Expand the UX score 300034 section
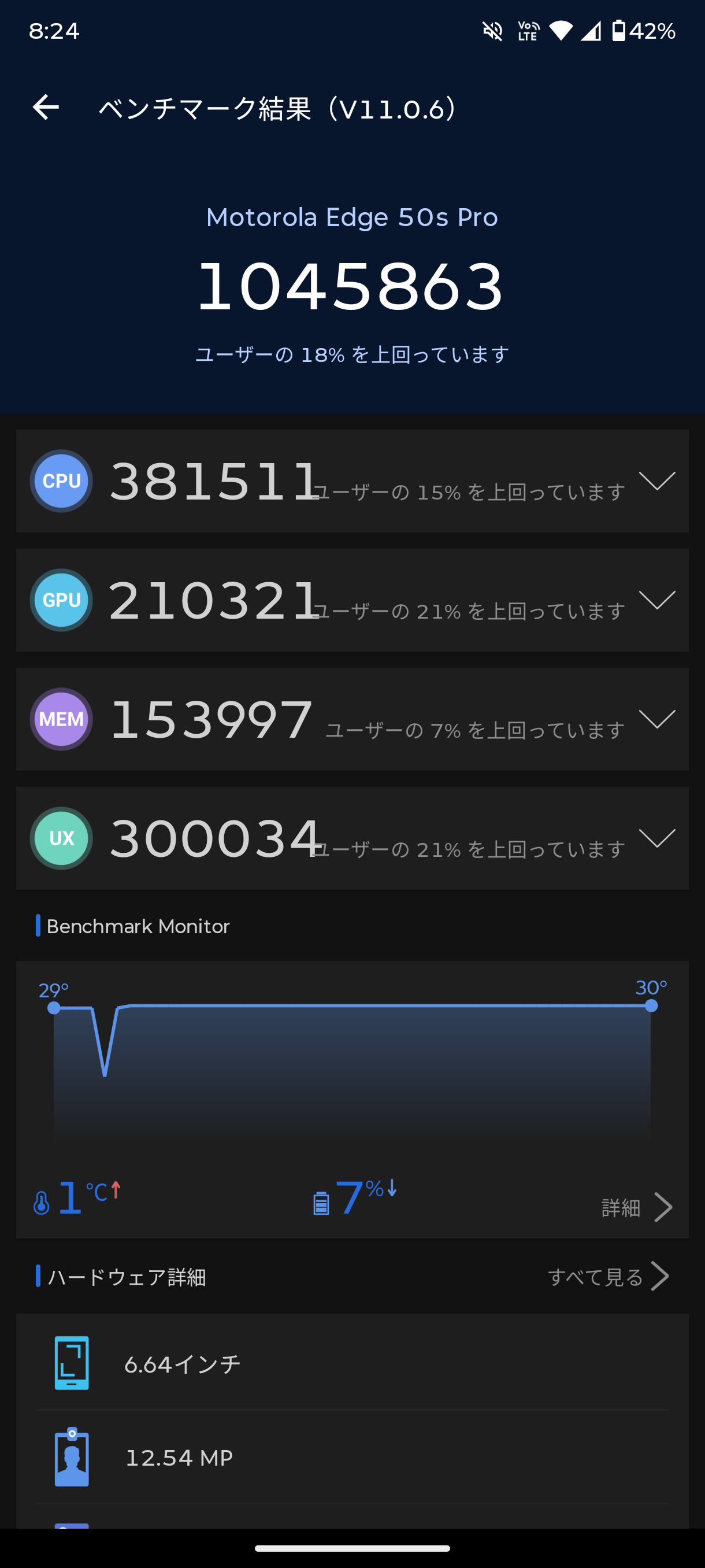Screen dimensions: 705x1568 point(657,838)
